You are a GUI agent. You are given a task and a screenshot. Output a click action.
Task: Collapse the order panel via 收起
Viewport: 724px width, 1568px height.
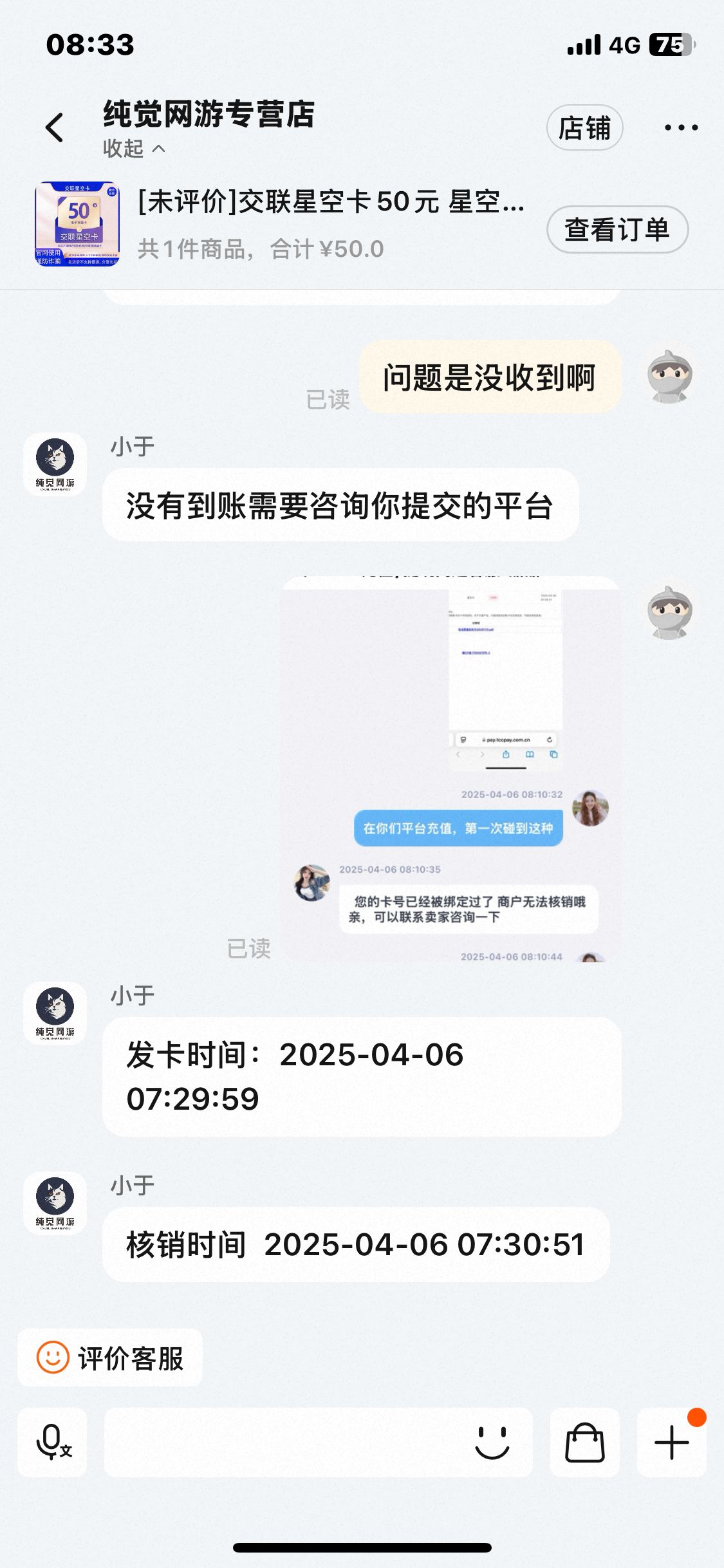pos(134,149)
